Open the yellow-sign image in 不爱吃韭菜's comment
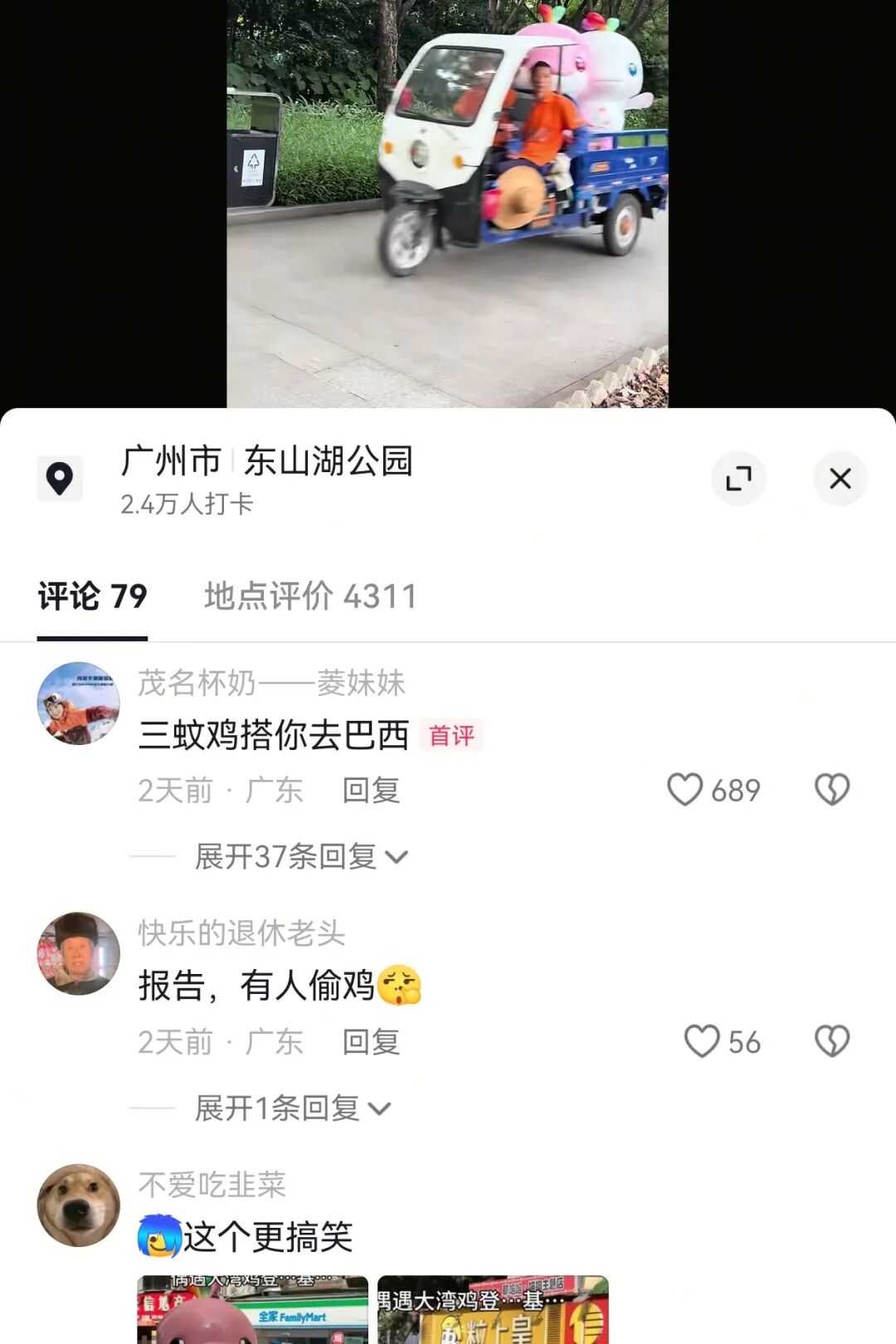Screen dimensions: 896x1344 (x=493, y=1309)
